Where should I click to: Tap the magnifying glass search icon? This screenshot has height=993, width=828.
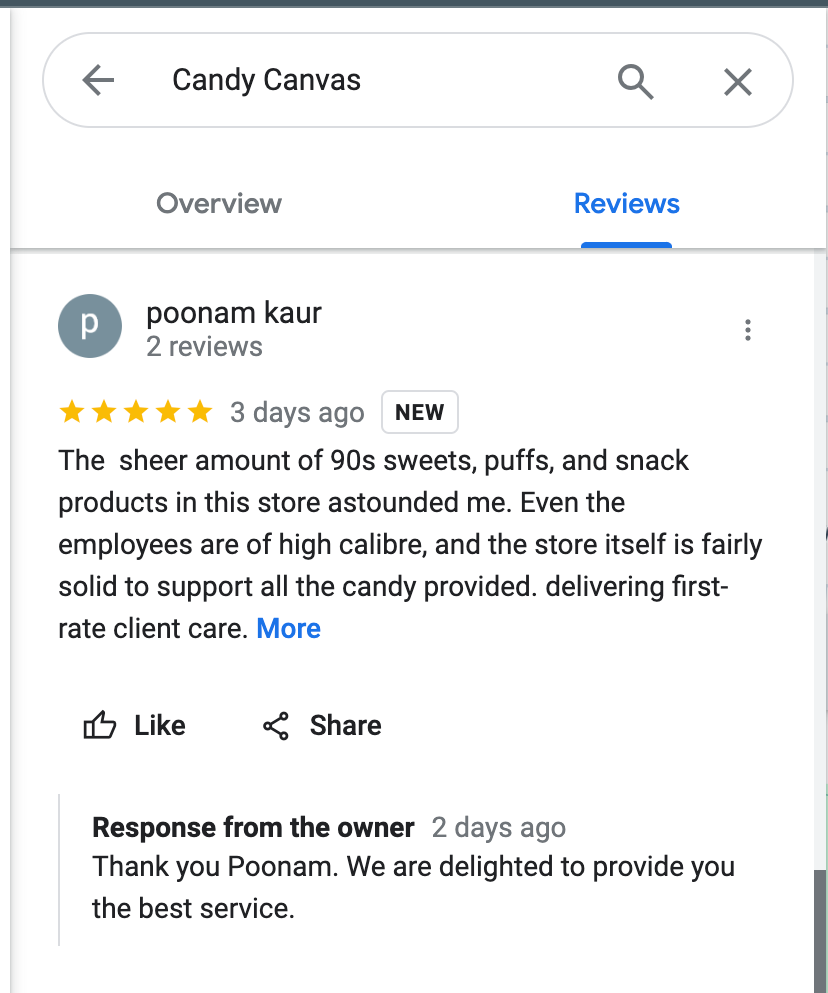635,80
